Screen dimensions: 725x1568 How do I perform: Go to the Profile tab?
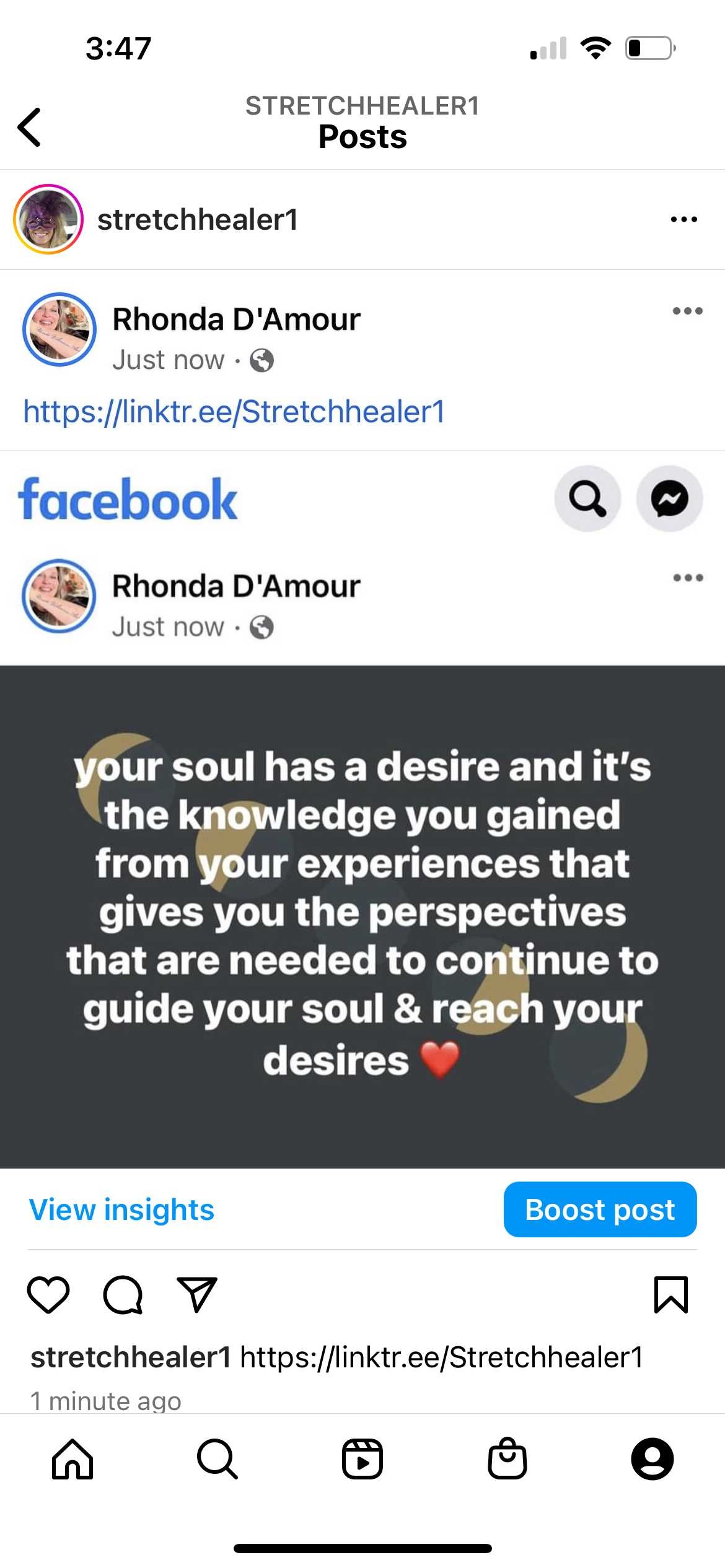tap(652, 1459)
